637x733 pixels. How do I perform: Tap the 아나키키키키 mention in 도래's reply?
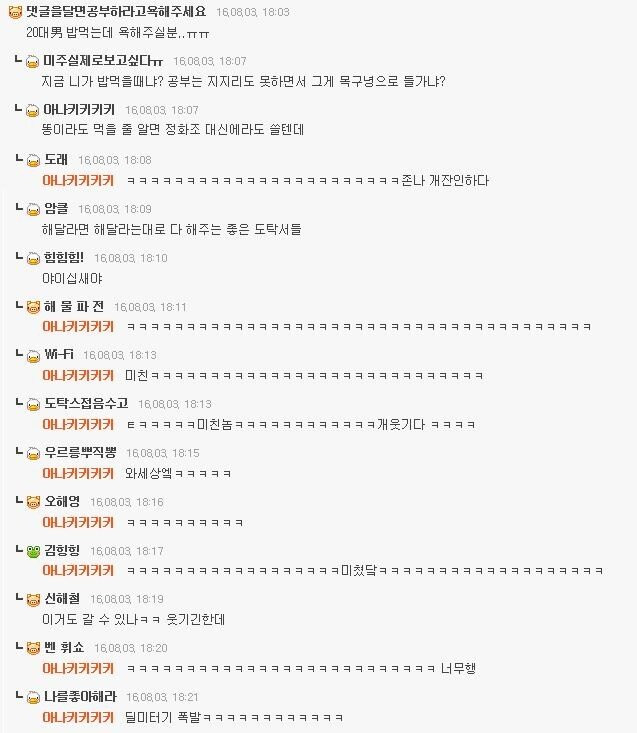[x=78, y=180]
